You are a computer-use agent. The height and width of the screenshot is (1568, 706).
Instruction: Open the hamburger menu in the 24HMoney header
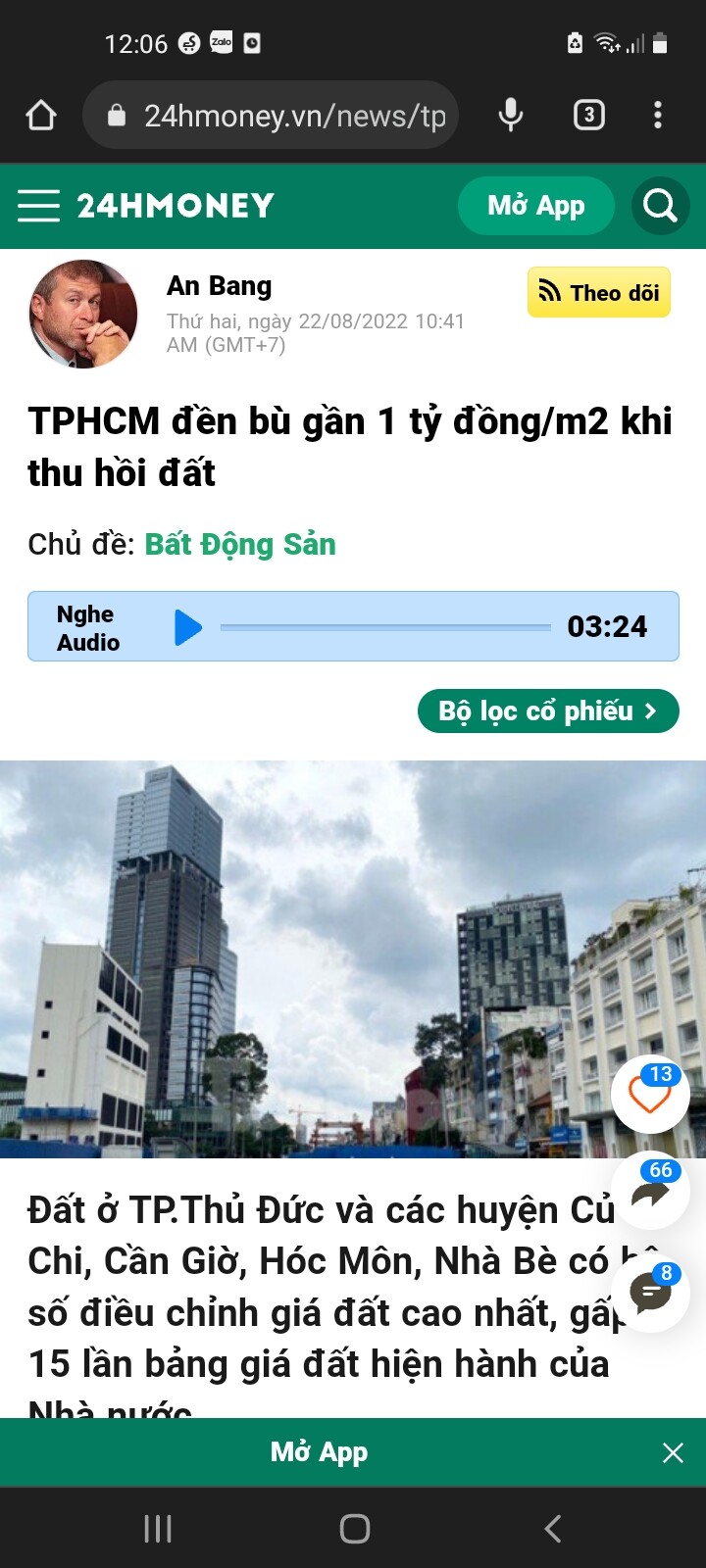(39, 206)
